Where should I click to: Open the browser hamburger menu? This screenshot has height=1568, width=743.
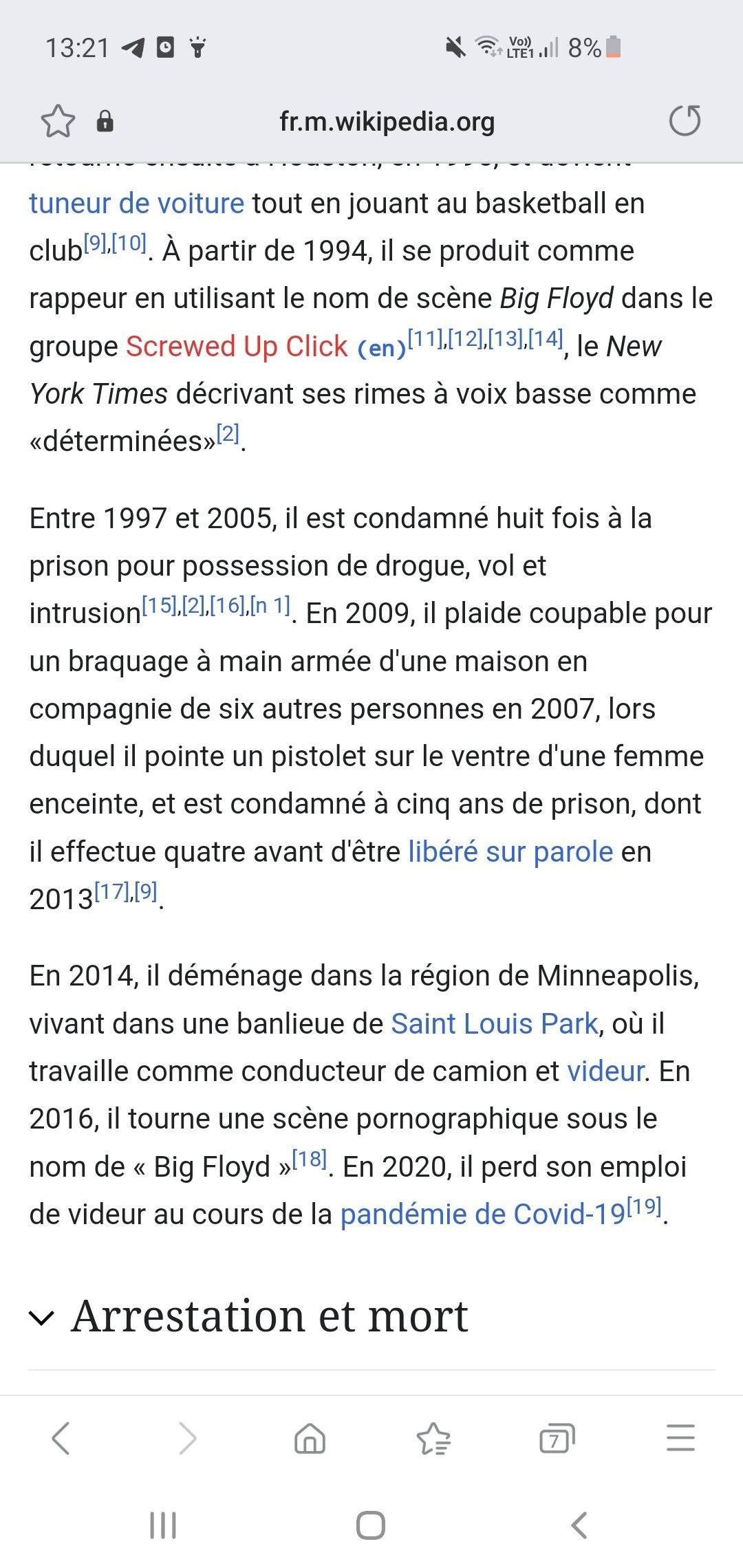(680, 1438)
